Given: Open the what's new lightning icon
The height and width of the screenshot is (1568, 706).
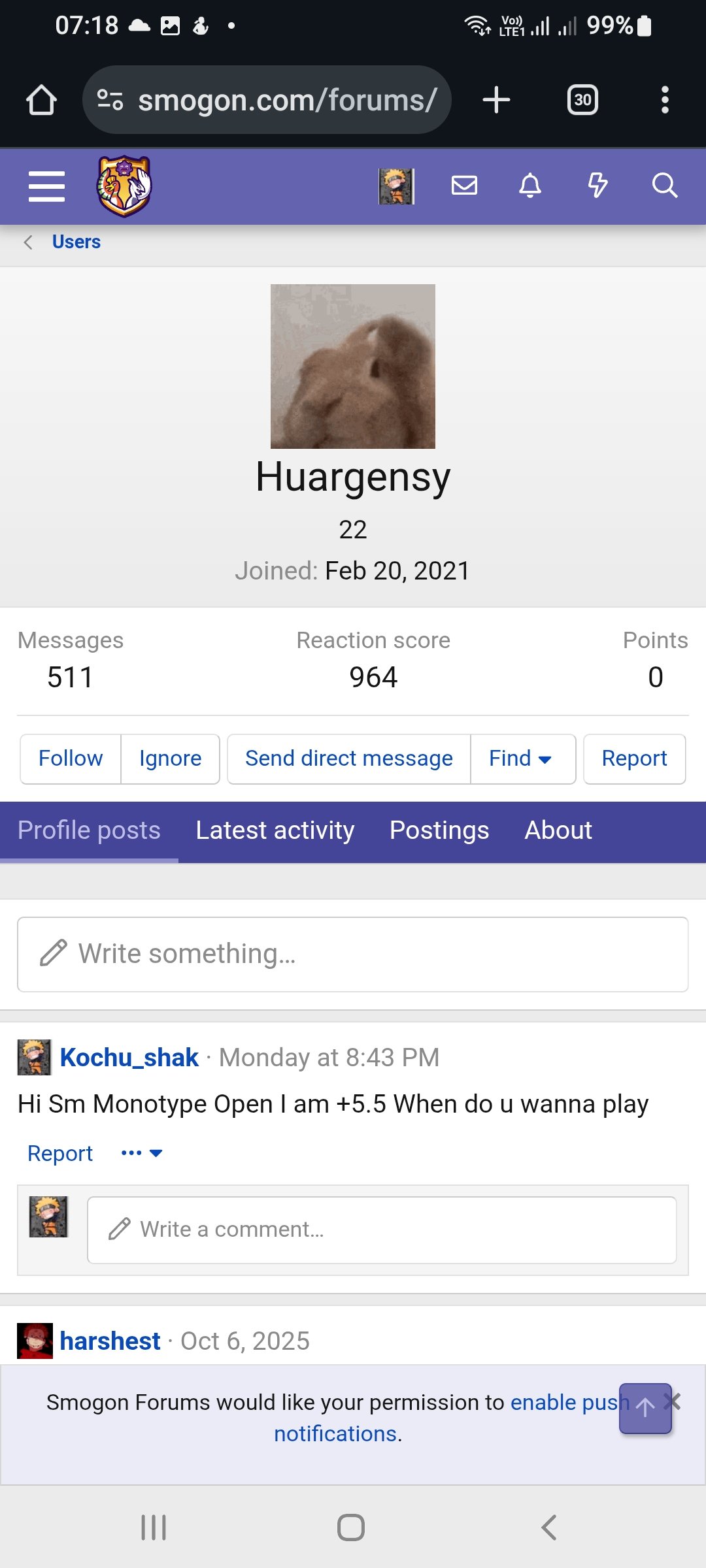Looking at the screenshot, I should pos(597,186).
